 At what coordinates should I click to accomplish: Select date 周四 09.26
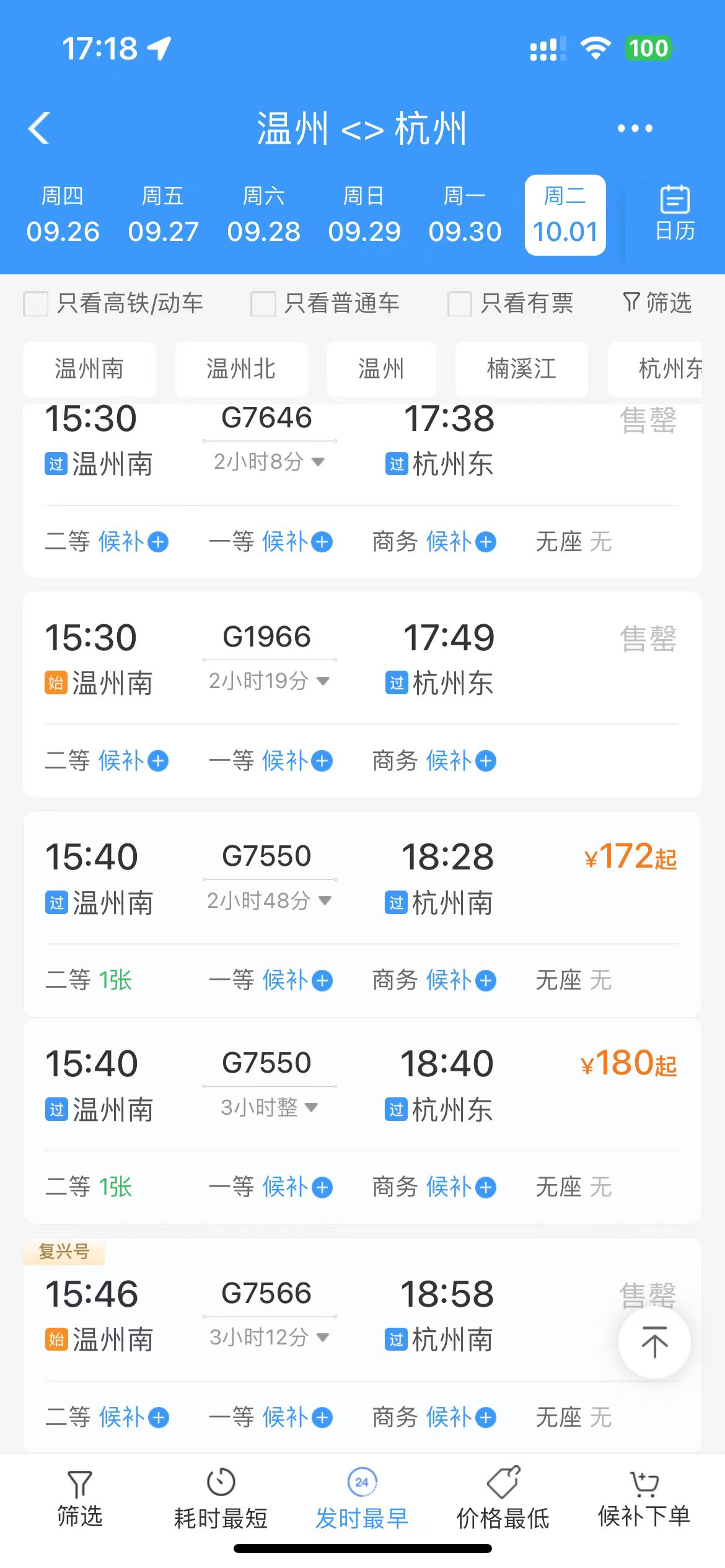pos(63,215)
